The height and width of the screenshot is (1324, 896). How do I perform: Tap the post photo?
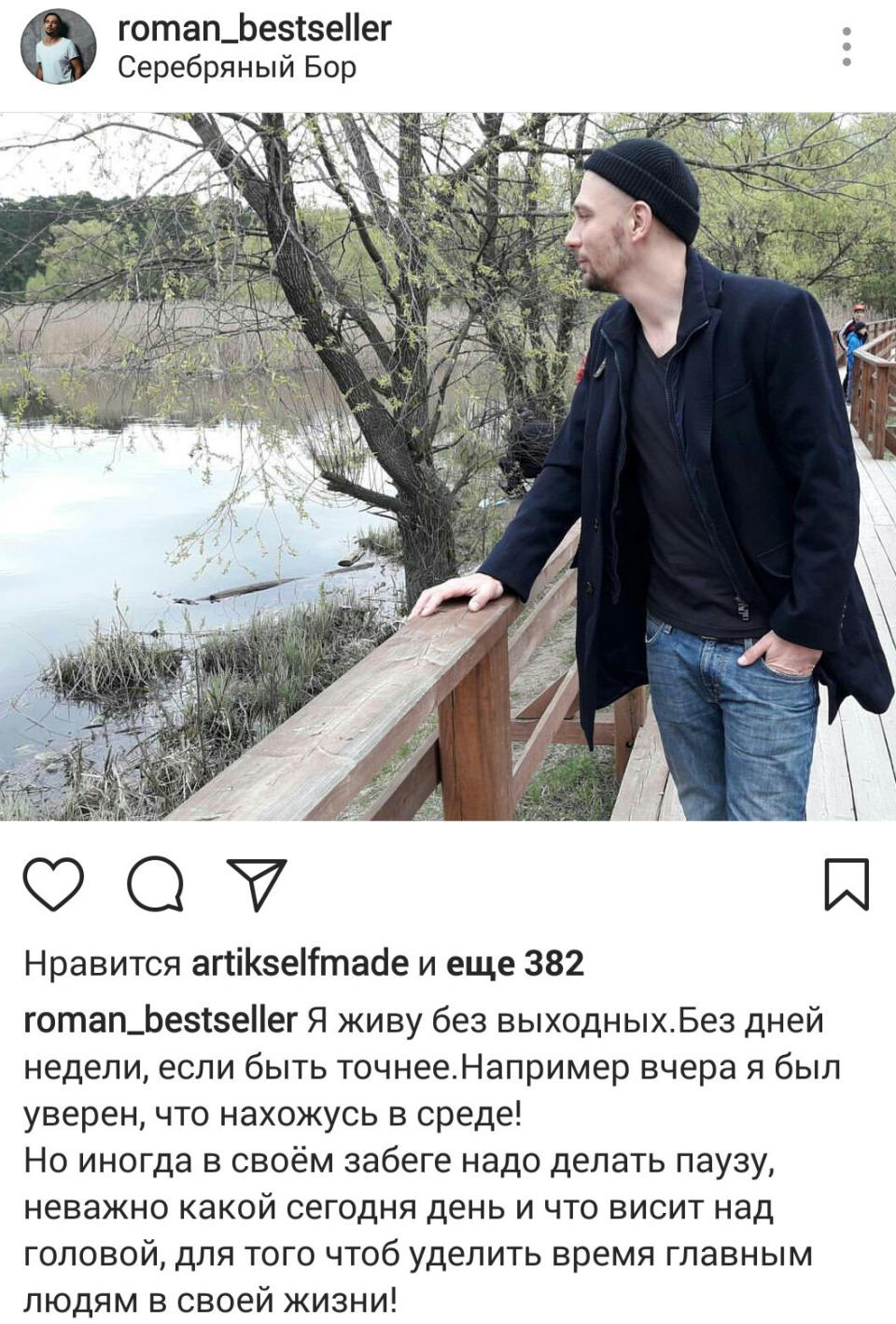click(448, 467)
